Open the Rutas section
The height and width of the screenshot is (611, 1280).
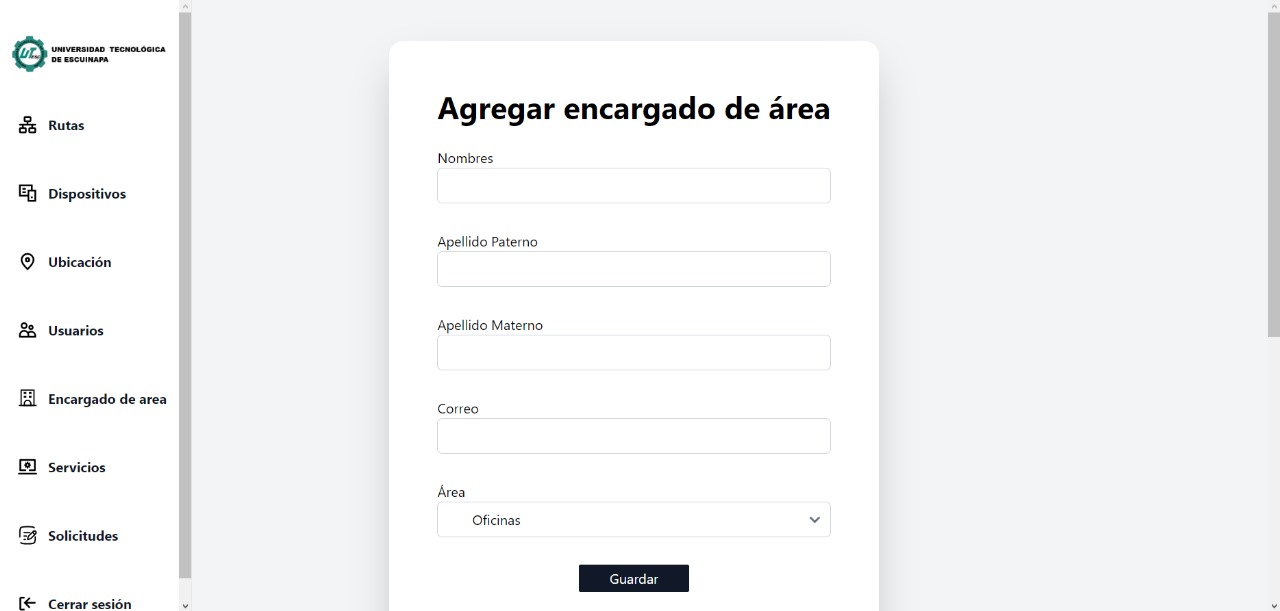click(x=66, y=126)
